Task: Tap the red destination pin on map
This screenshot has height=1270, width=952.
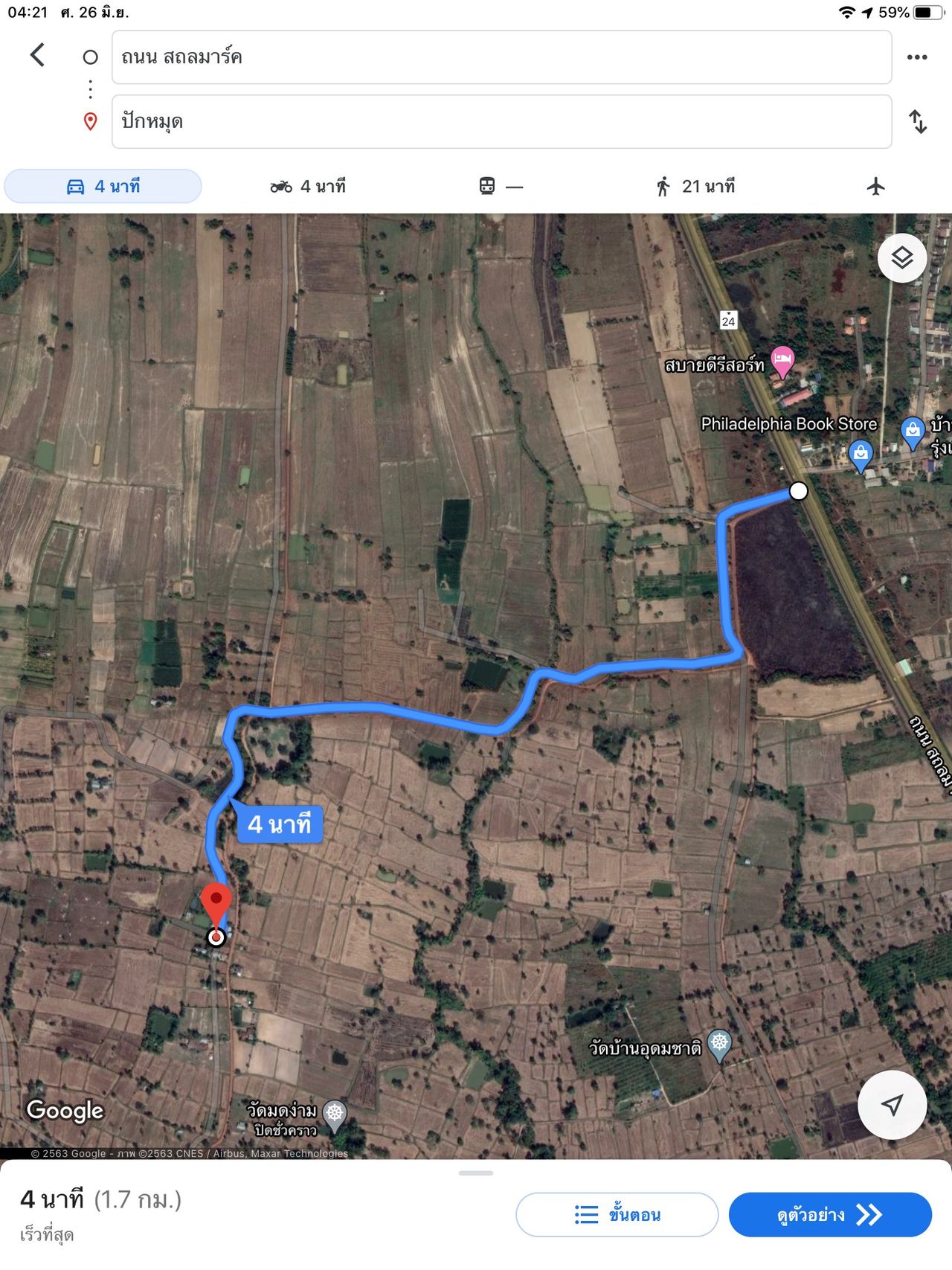Action: 216,904
